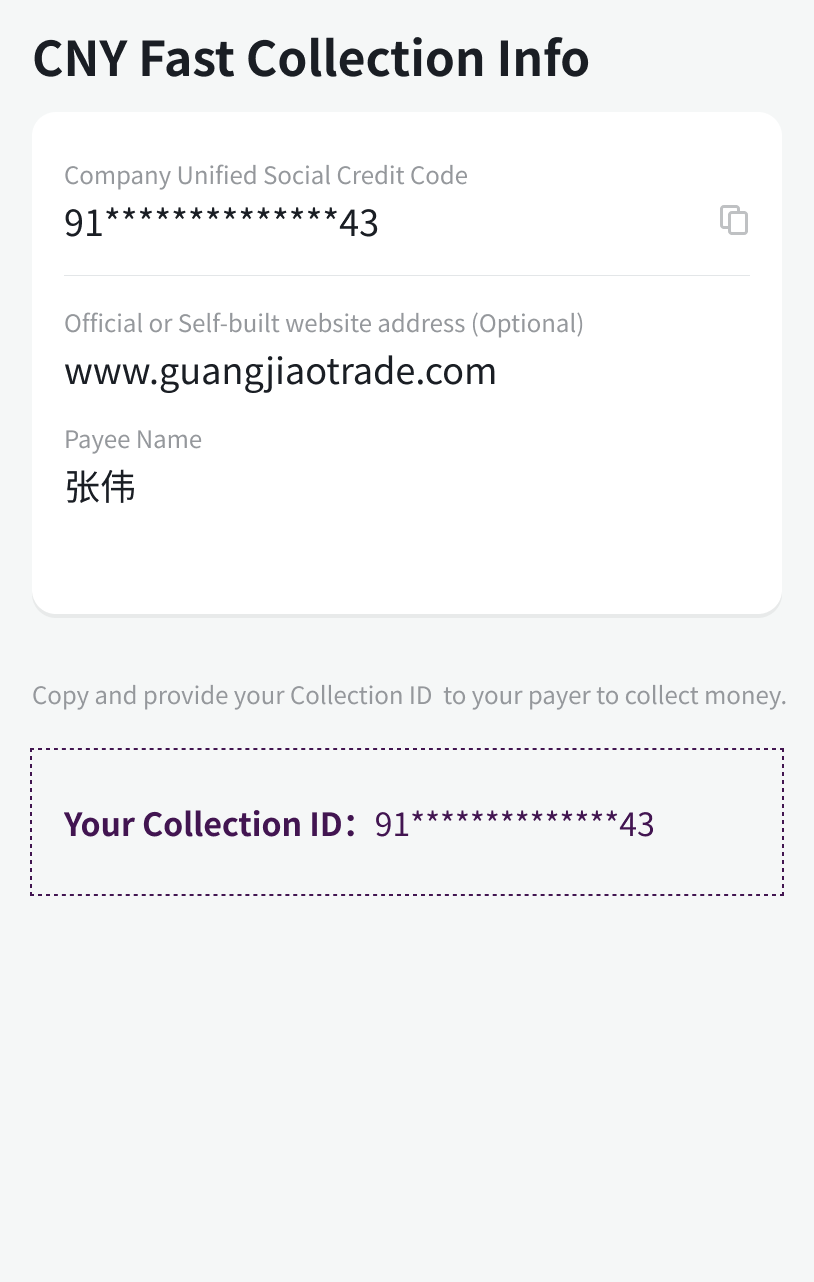Select the masked Collection ID number
Viewport: 814px width, 1282px height.
pyautogui.click(x=513, y=823)
